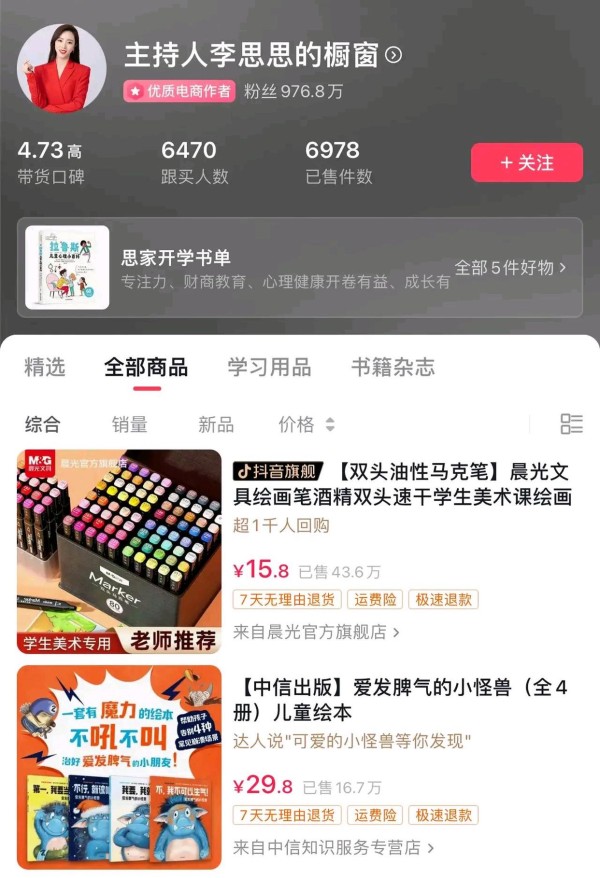Image resolution: width=600 pixels, height=878 pixels.
Task: Tap the host's profile avatar
Action: pyautogui.click(x=61, y=68)
